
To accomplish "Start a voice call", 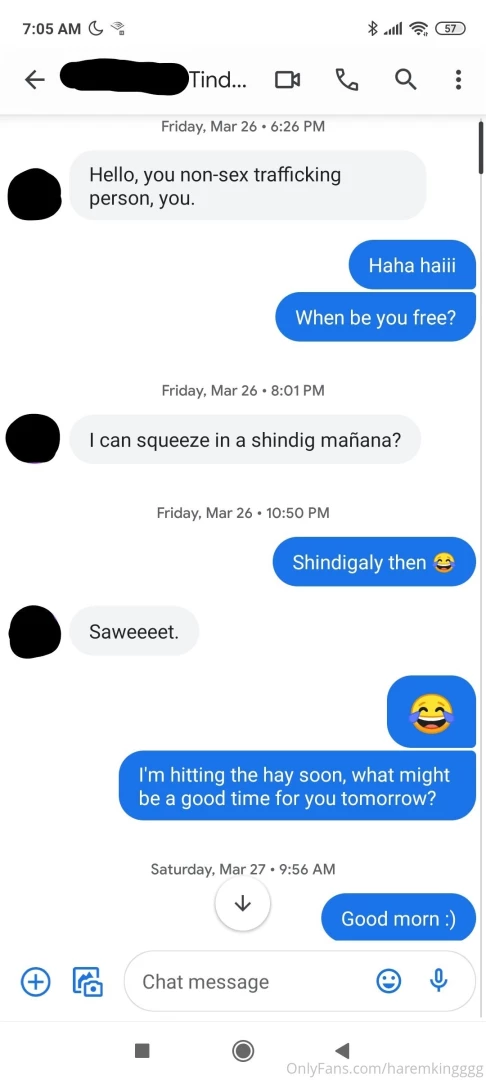I will tap(346, 81).
